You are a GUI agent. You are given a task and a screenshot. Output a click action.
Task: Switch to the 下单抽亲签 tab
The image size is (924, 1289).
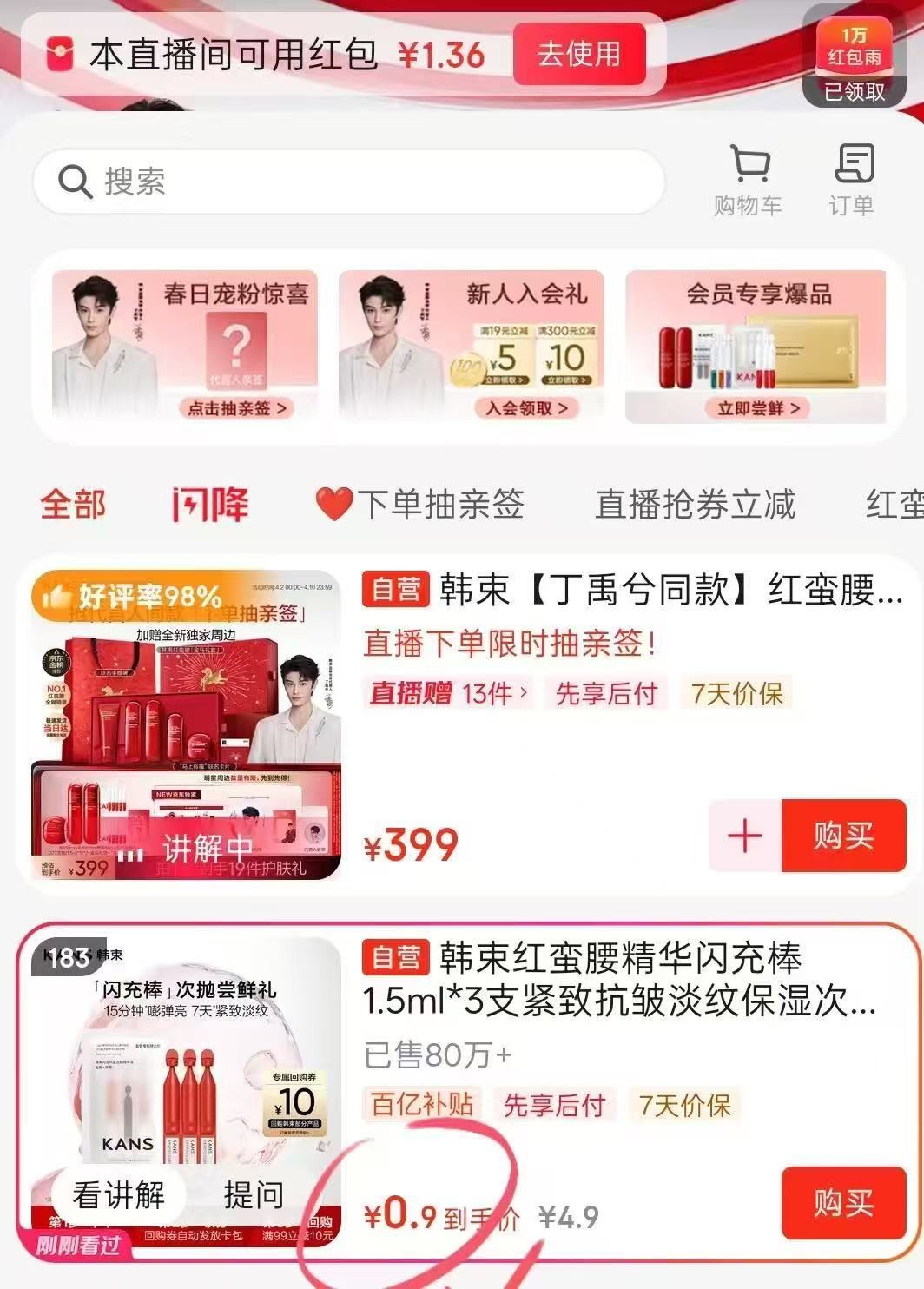(x=421, y=505)
